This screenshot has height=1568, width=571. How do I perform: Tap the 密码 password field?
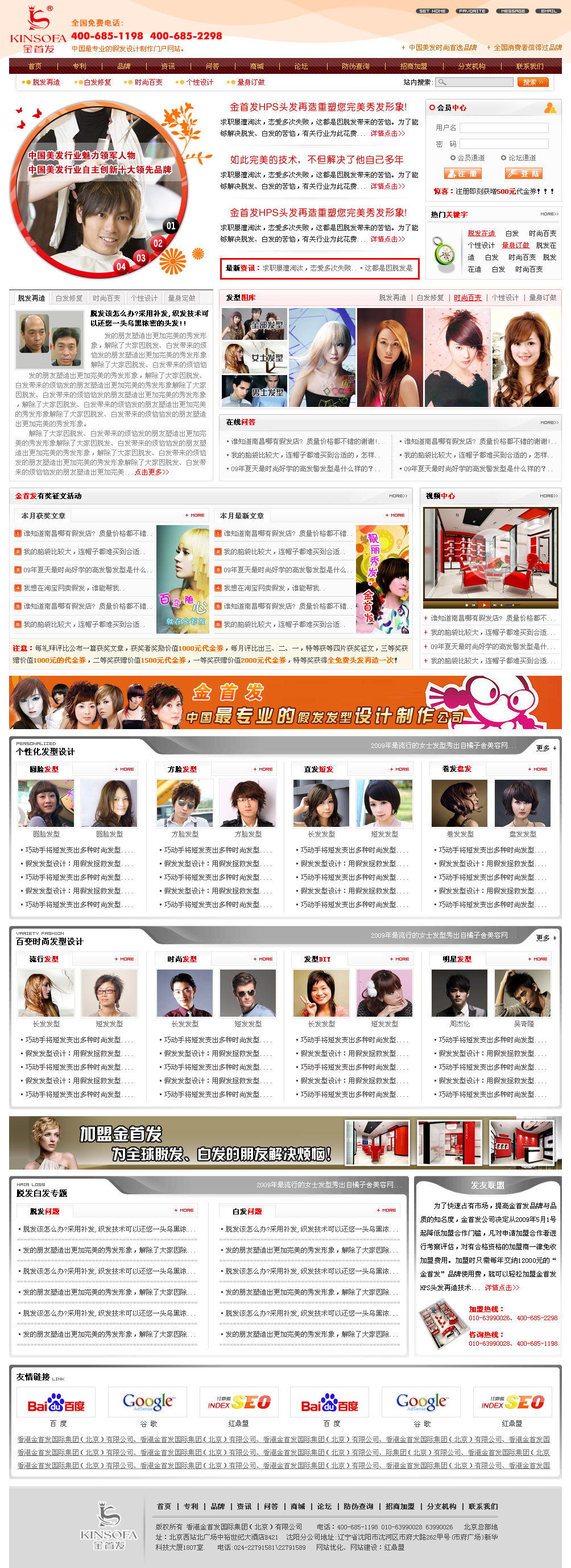[503, 144]
